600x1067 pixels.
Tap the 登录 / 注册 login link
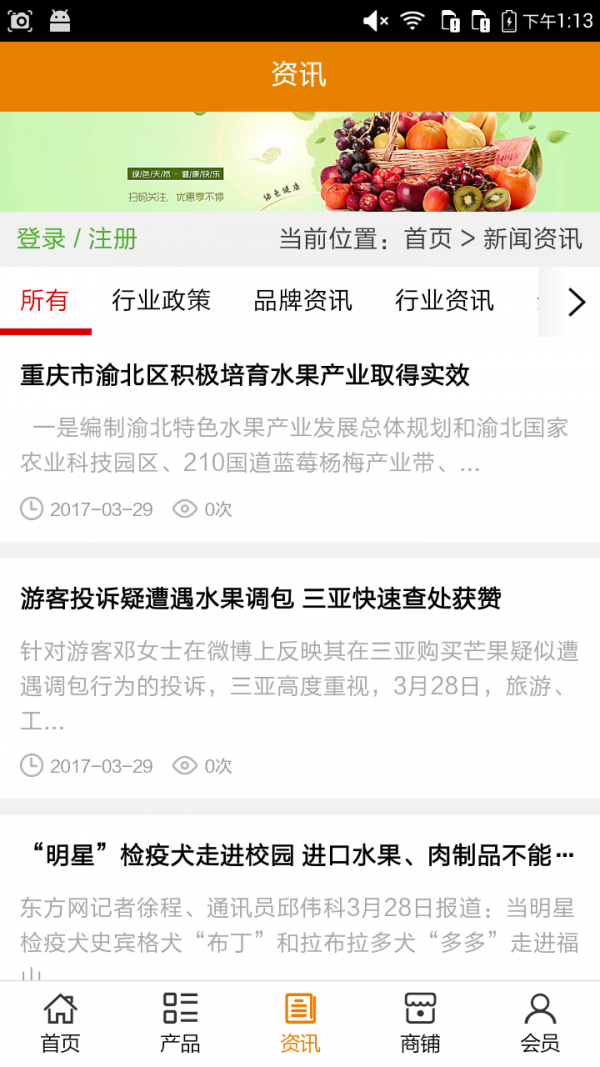(77, 239)
